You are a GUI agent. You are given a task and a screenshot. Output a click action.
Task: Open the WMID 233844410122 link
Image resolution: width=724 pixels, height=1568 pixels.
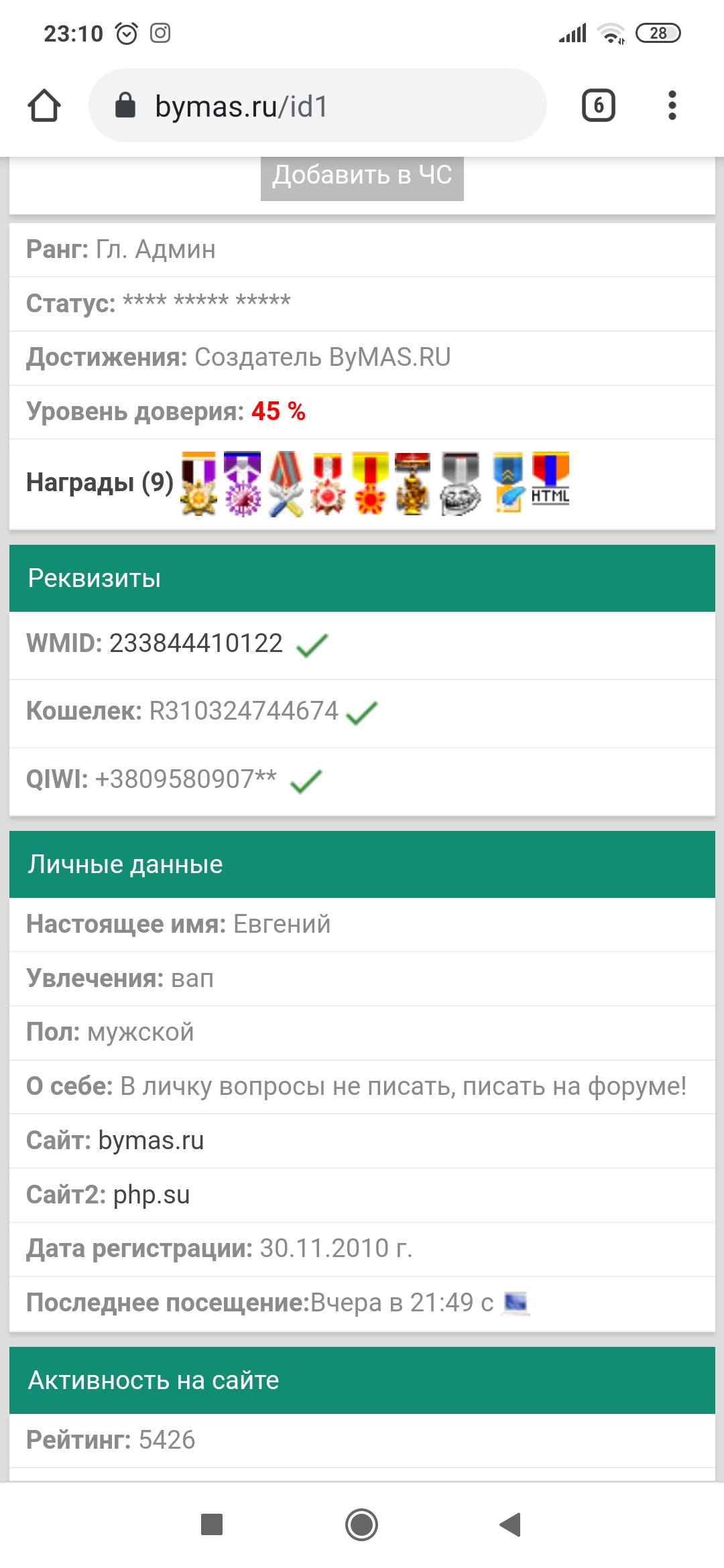coord(196,643)
